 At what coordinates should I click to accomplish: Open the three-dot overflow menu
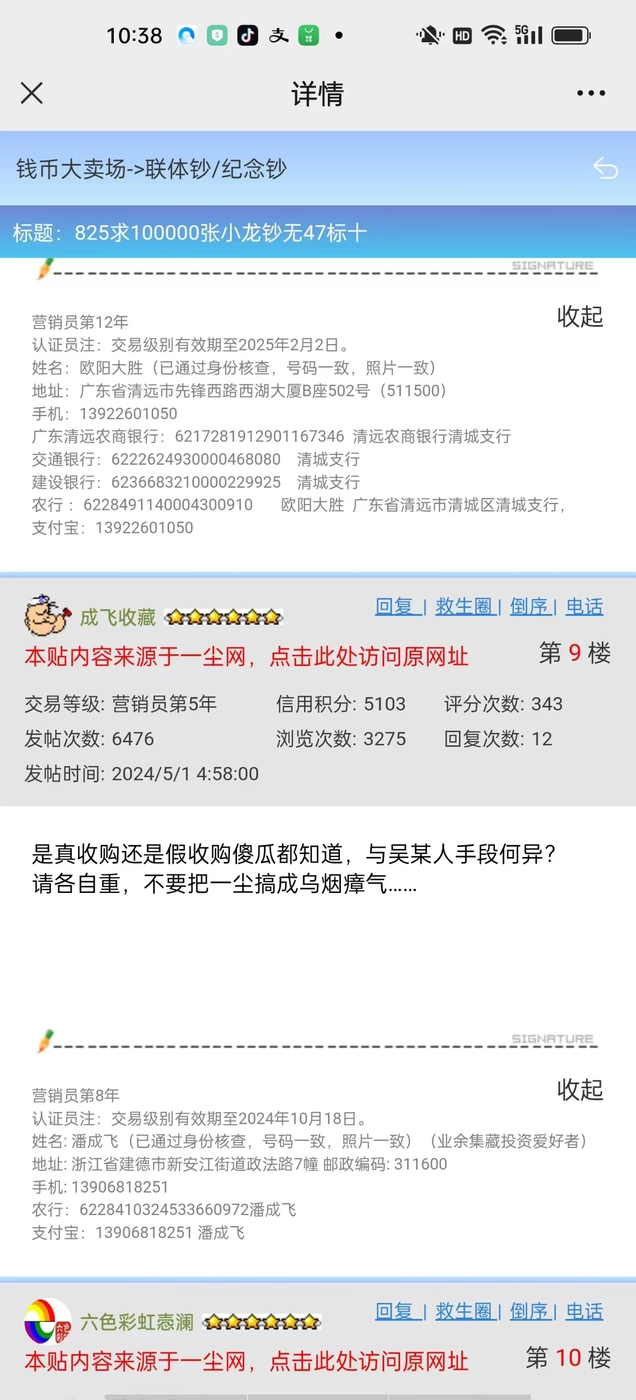coord(591,93)
